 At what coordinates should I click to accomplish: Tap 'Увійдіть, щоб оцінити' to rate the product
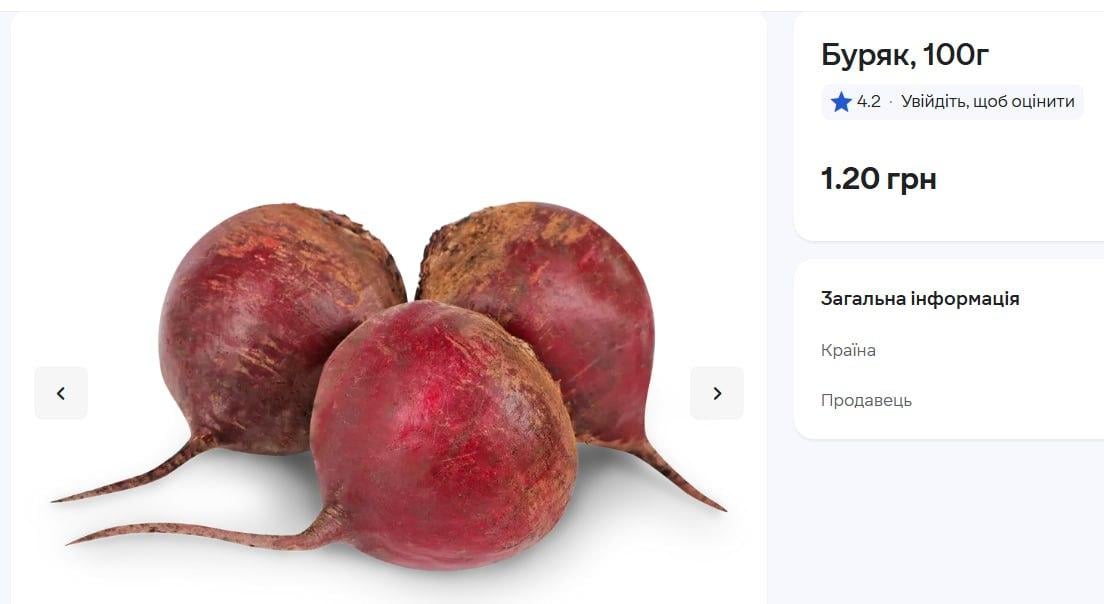click(x=987, y=102)
